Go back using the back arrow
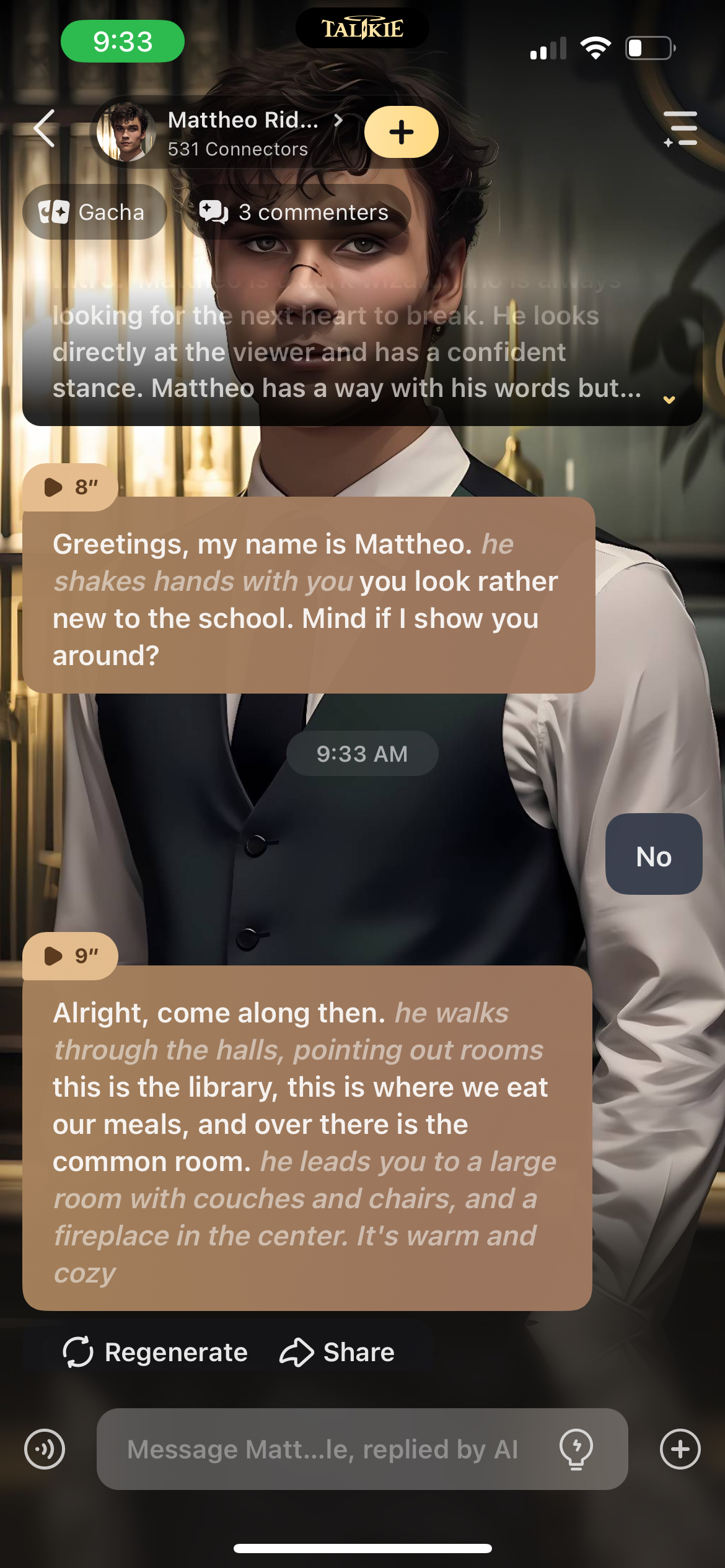This screenshot has width=725, height=1568. [x=45, y=129]
